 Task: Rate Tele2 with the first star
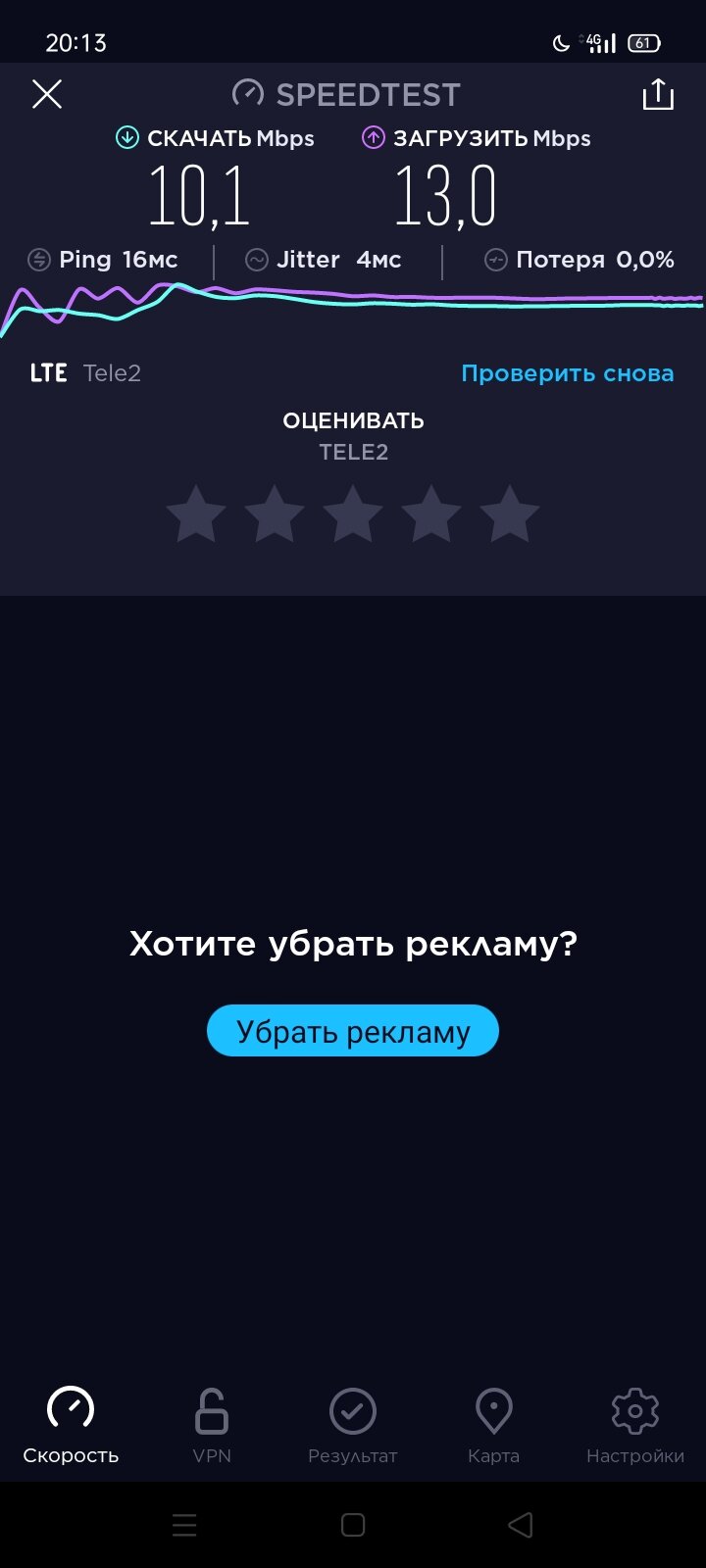coord(196,514)
